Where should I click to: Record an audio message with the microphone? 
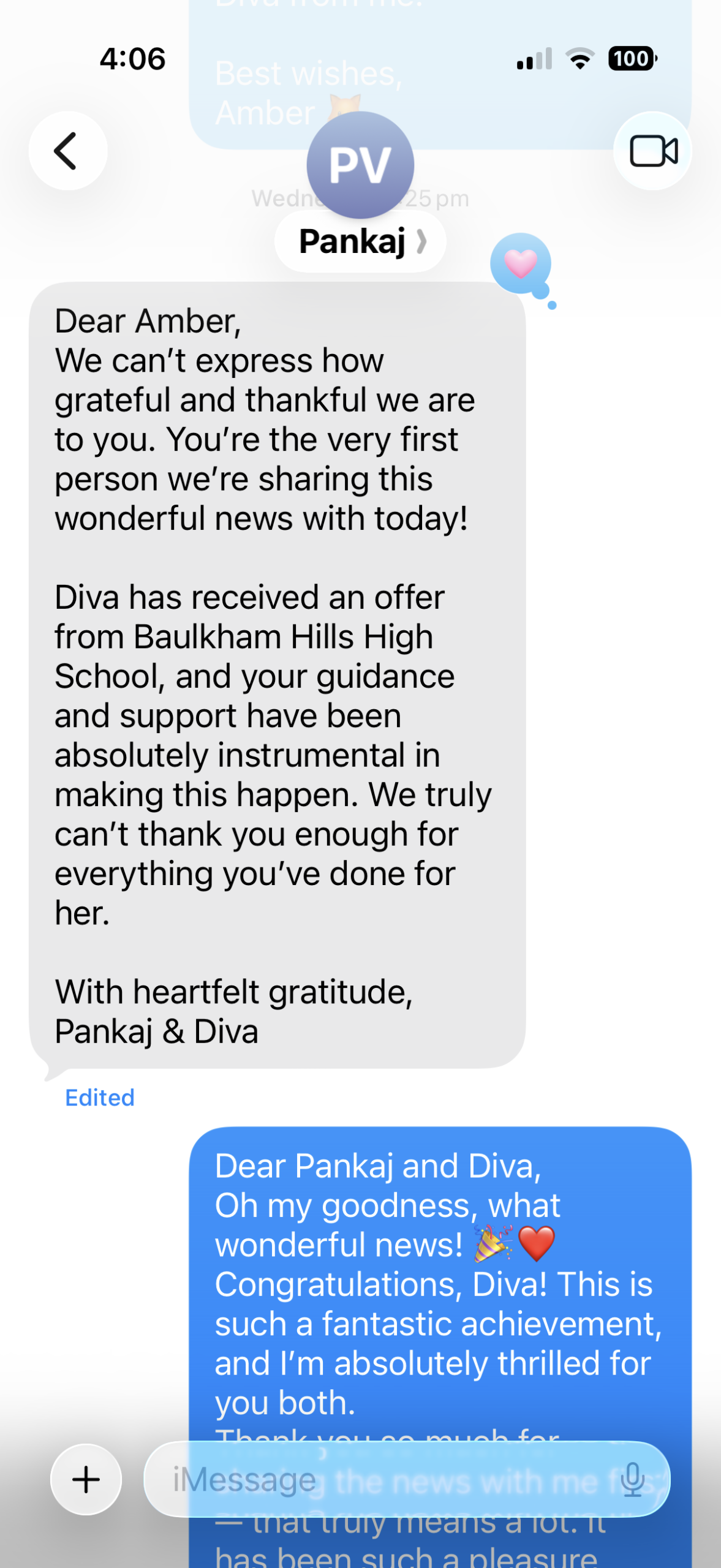(632, 1479)
